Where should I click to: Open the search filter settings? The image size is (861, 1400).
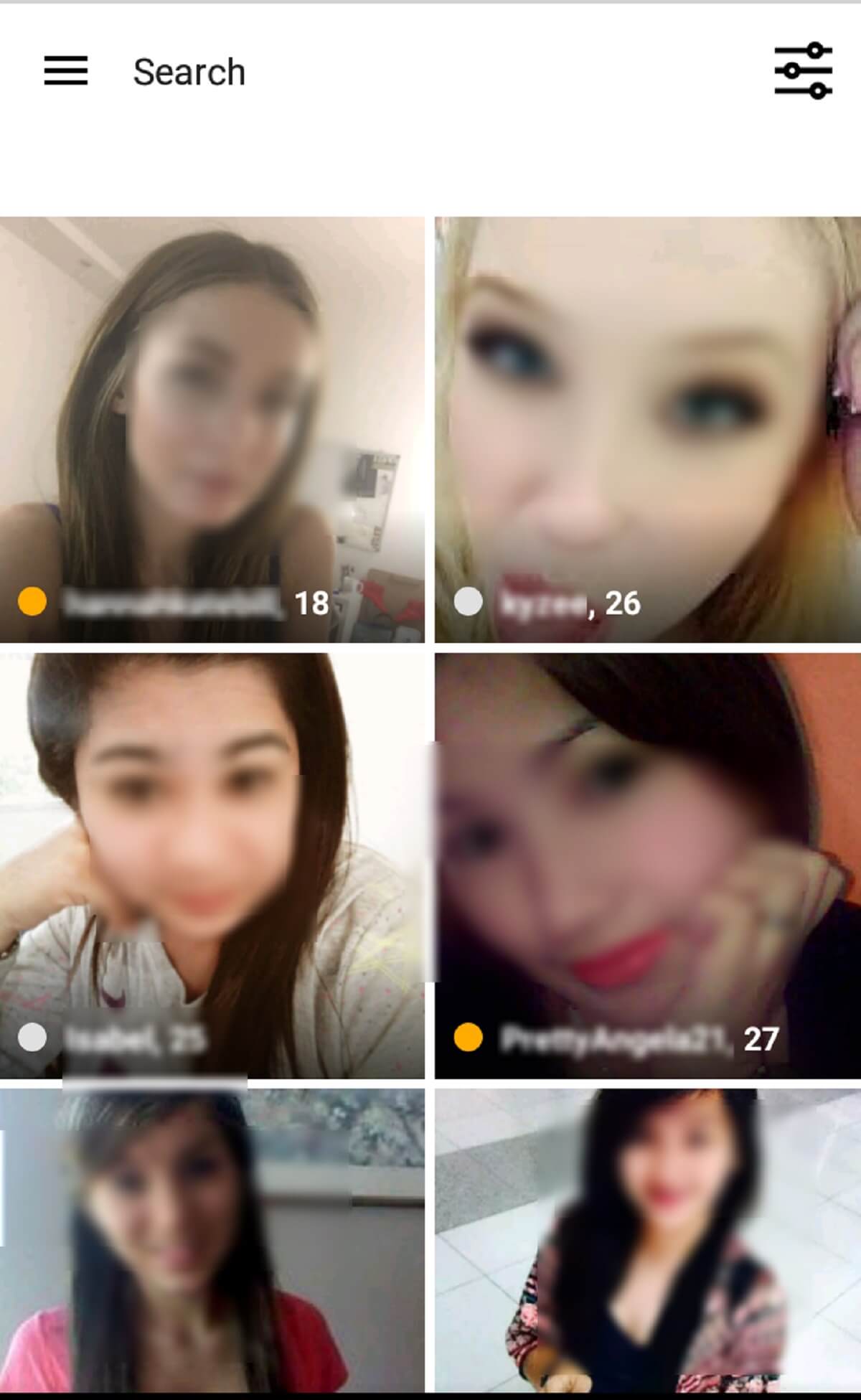803,71
